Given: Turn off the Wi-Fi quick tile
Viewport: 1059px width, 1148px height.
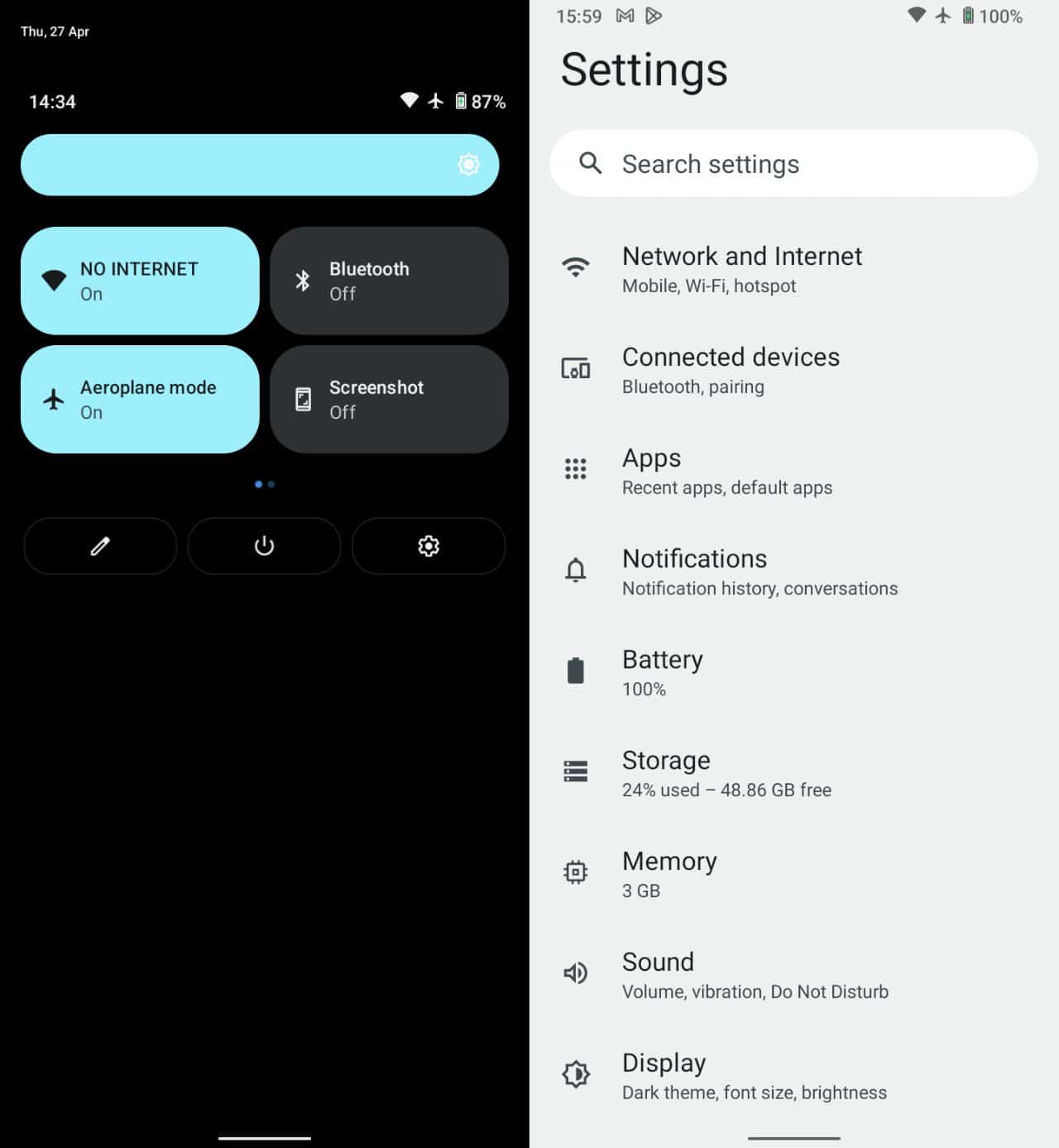Looking at the screenshot, I should [x=139, y=281].
